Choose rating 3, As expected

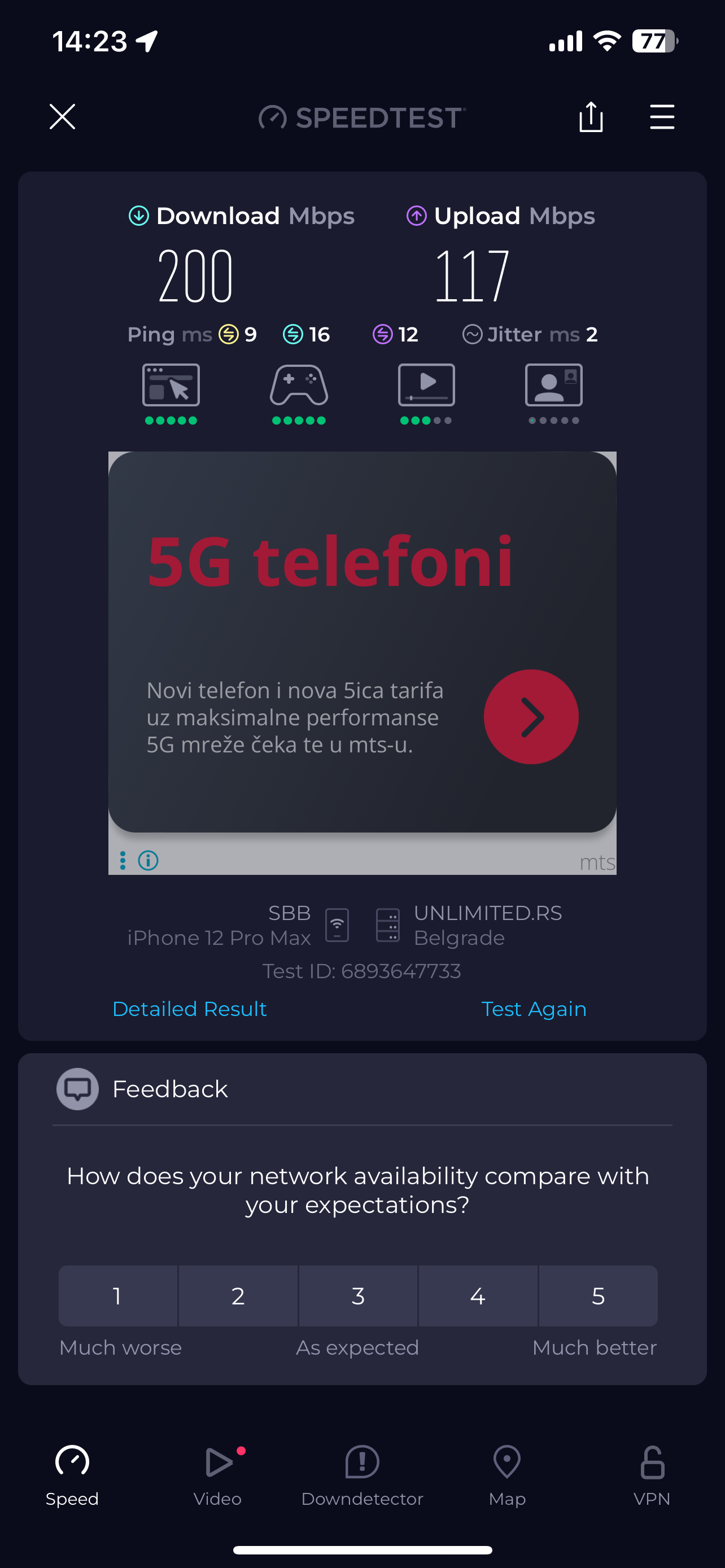[x=358, y=1295]
